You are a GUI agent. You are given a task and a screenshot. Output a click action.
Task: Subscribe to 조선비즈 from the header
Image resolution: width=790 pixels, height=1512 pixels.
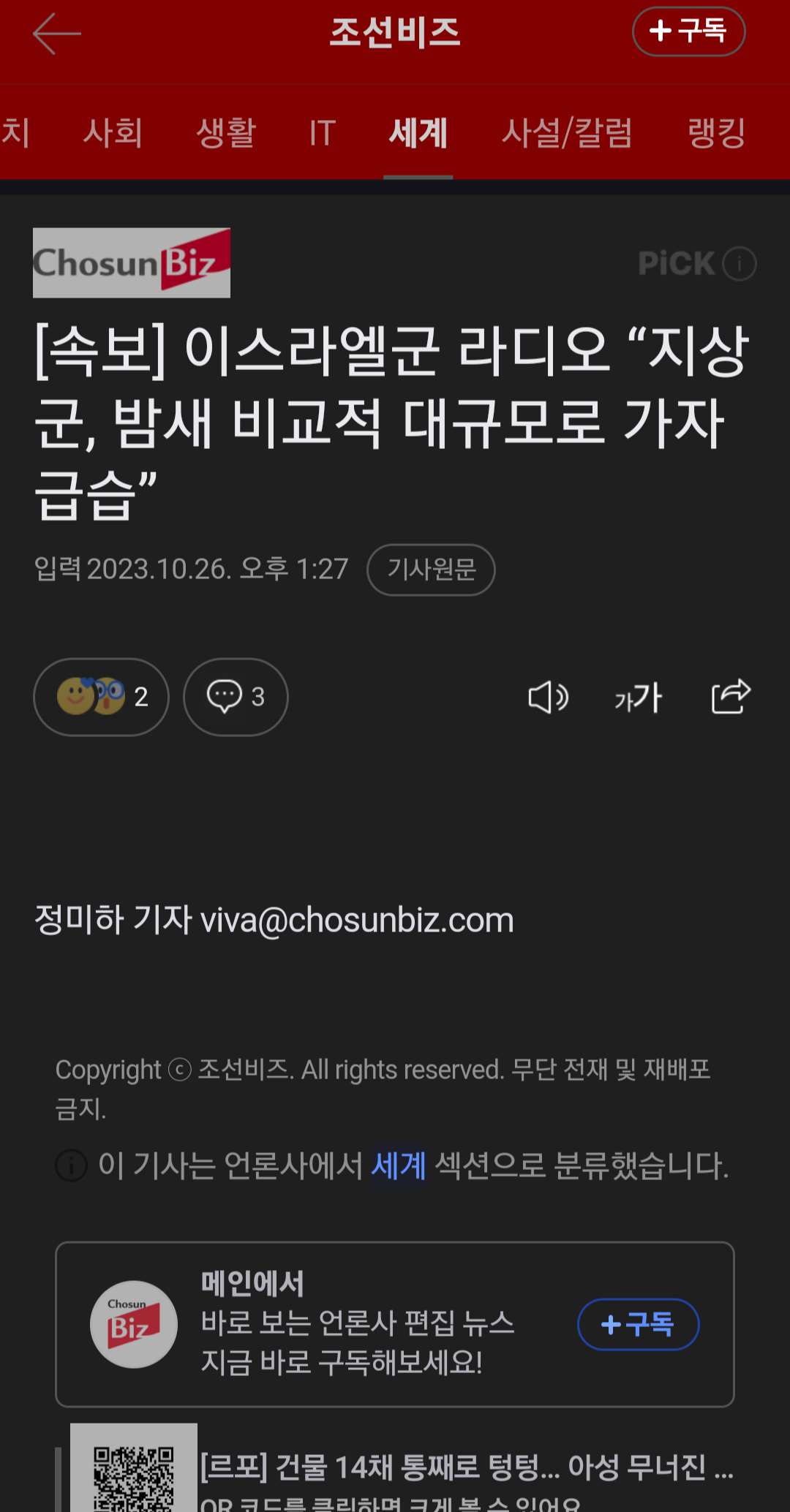(688, 31)
